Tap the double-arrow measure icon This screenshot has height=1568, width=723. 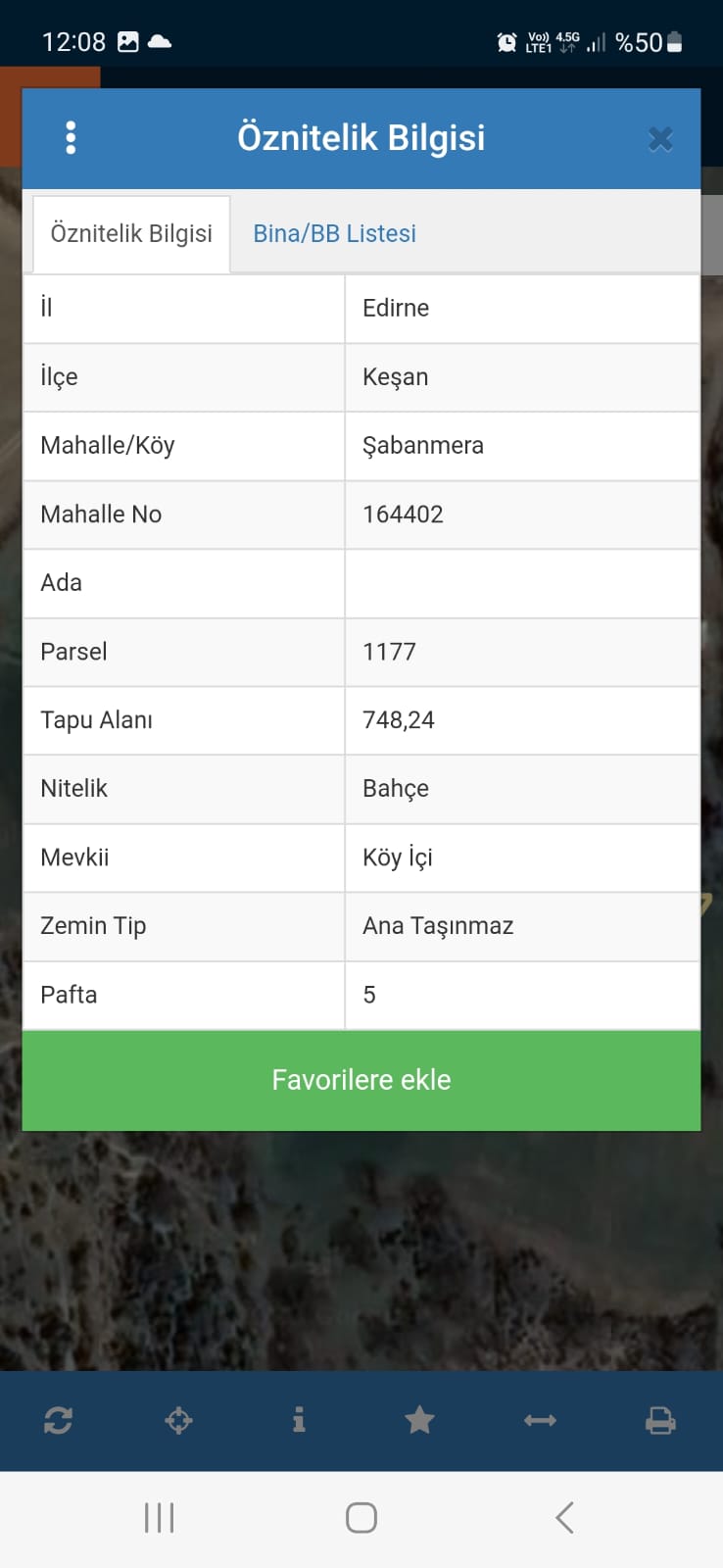click(x=540, y=1420)
